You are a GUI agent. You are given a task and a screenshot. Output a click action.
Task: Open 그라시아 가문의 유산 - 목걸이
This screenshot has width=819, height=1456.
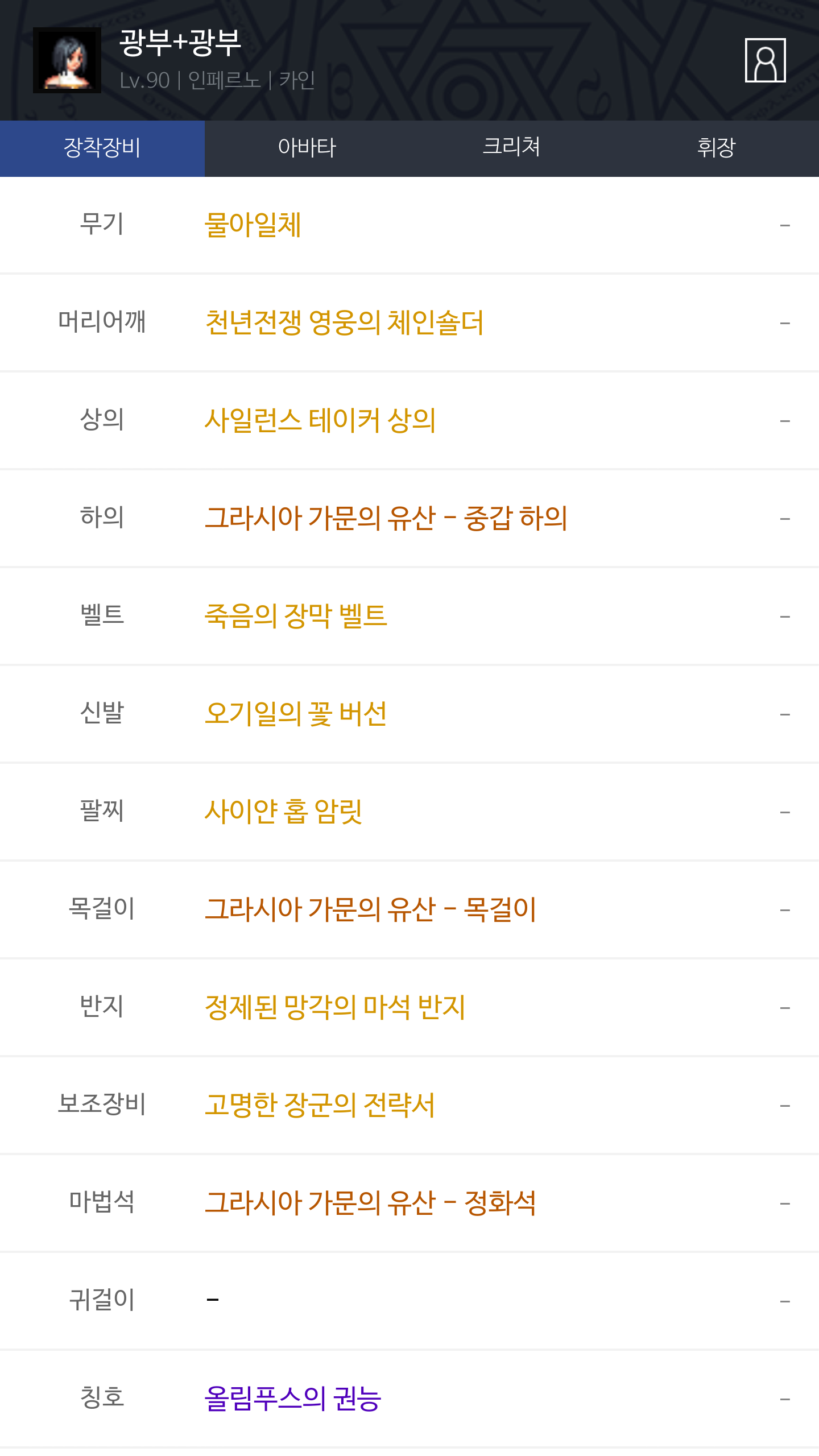pyautogui.click(x=370, y=910)
